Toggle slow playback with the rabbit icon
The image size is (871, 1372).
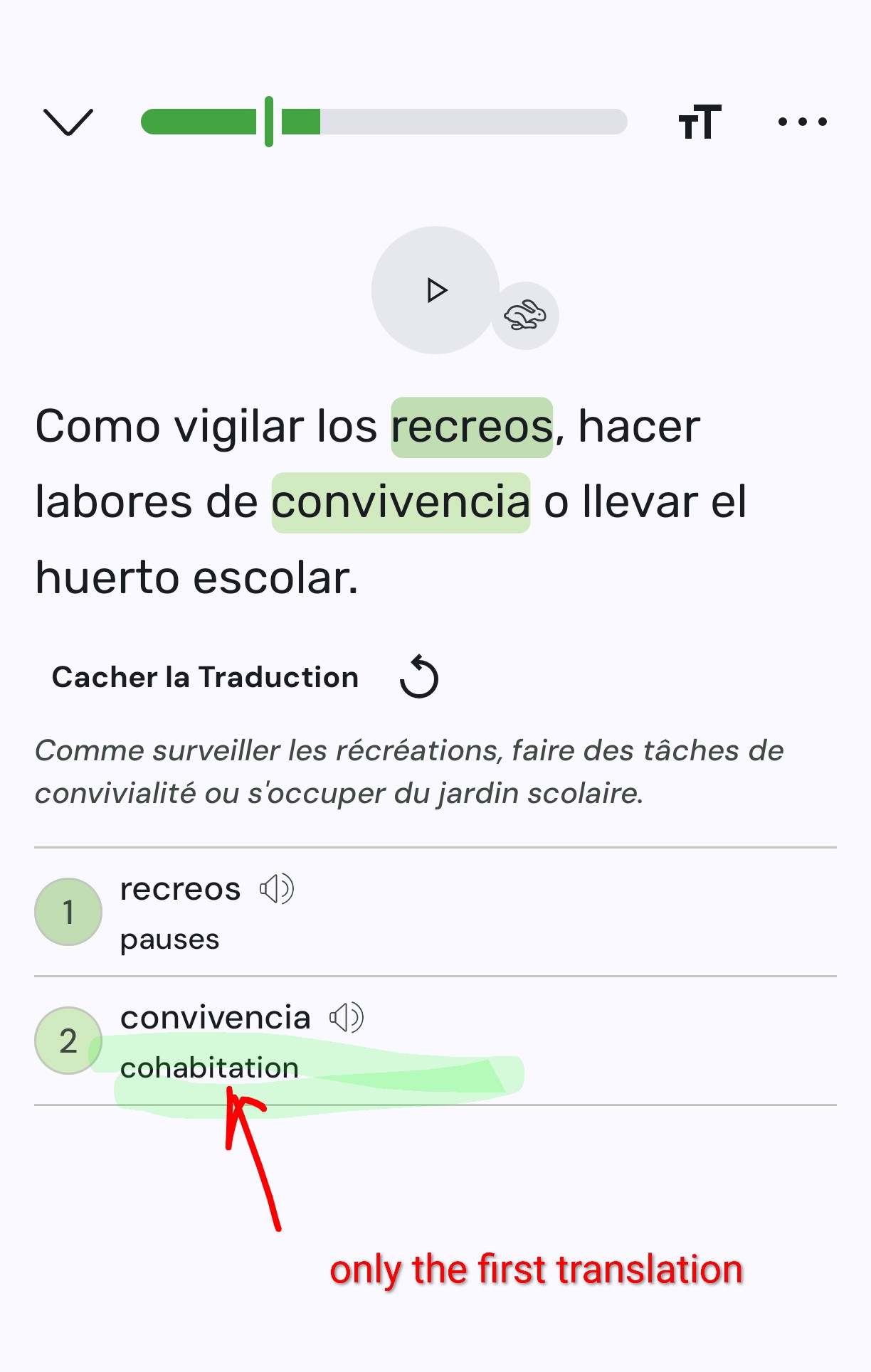525,316
